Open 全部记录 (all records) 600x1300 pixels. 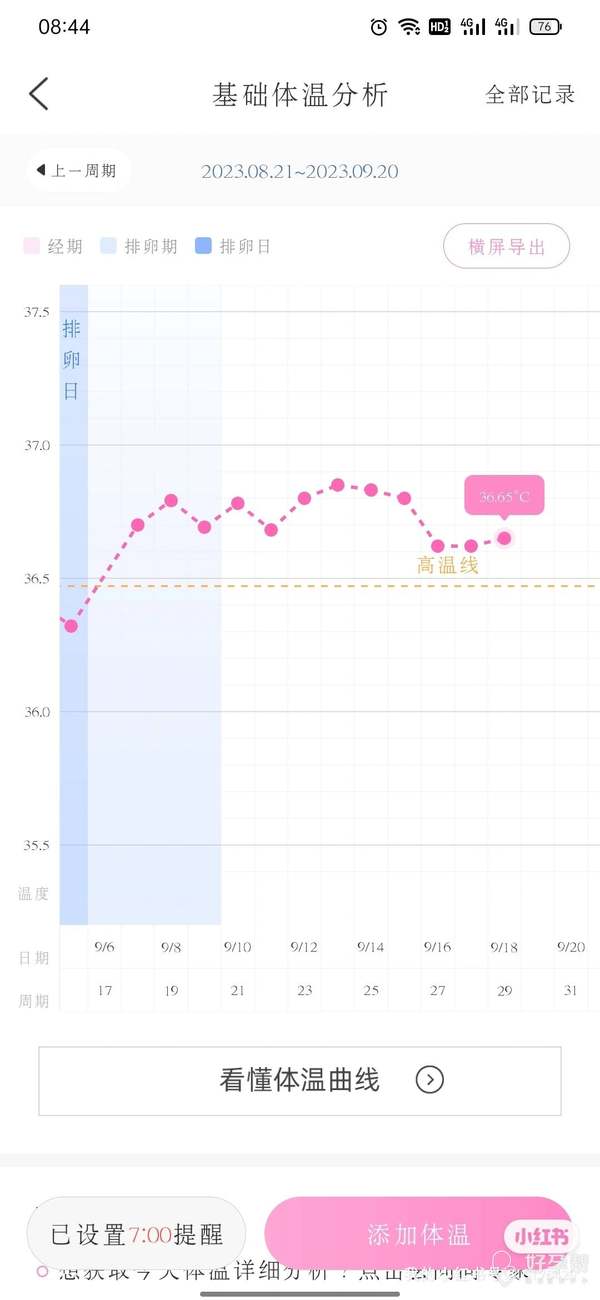pos(530,95)
